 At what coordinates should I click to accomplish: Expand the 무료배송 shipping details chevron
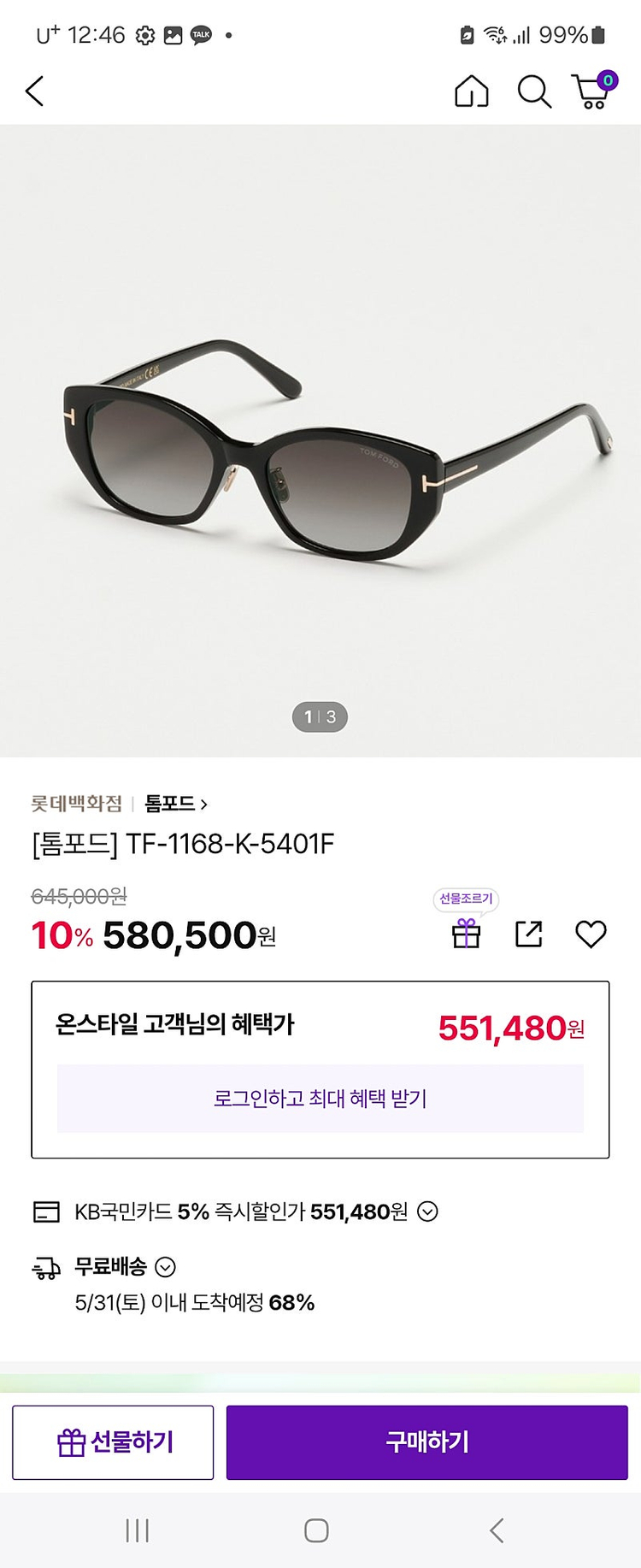167,1267
